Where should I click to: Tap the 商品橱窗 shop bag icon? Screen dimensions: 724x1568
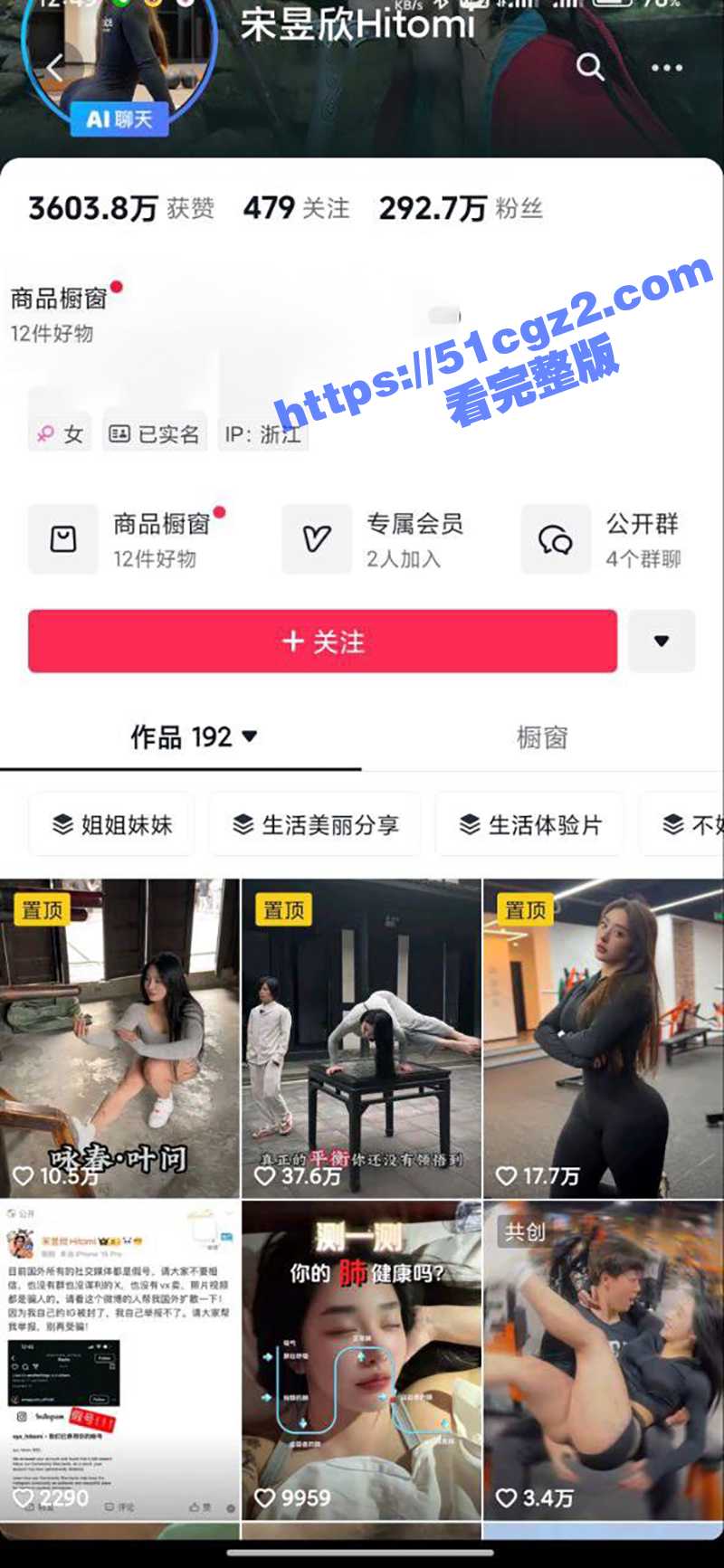click(x=63, y=539)
